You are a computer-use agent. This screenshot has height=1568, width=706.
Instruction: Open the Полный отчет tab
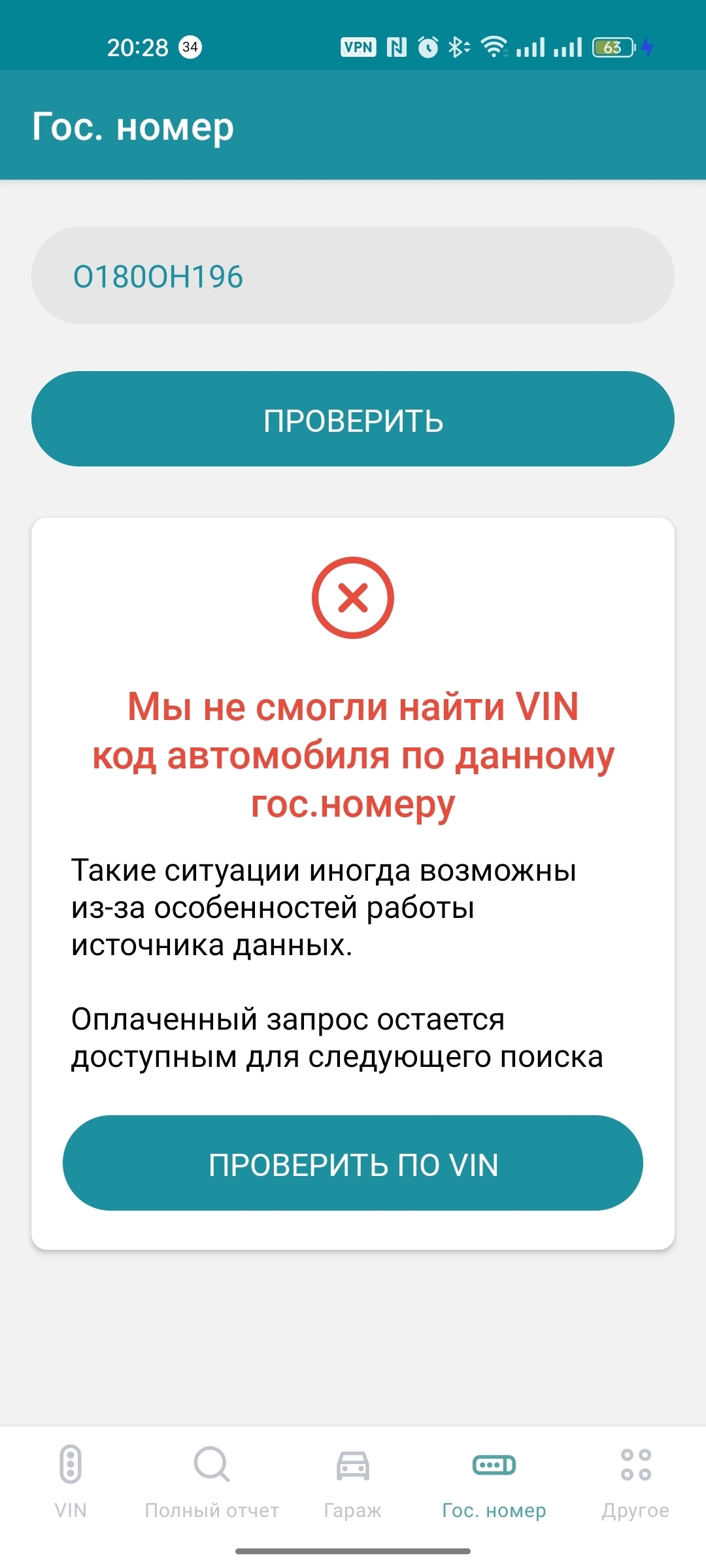212,1482
